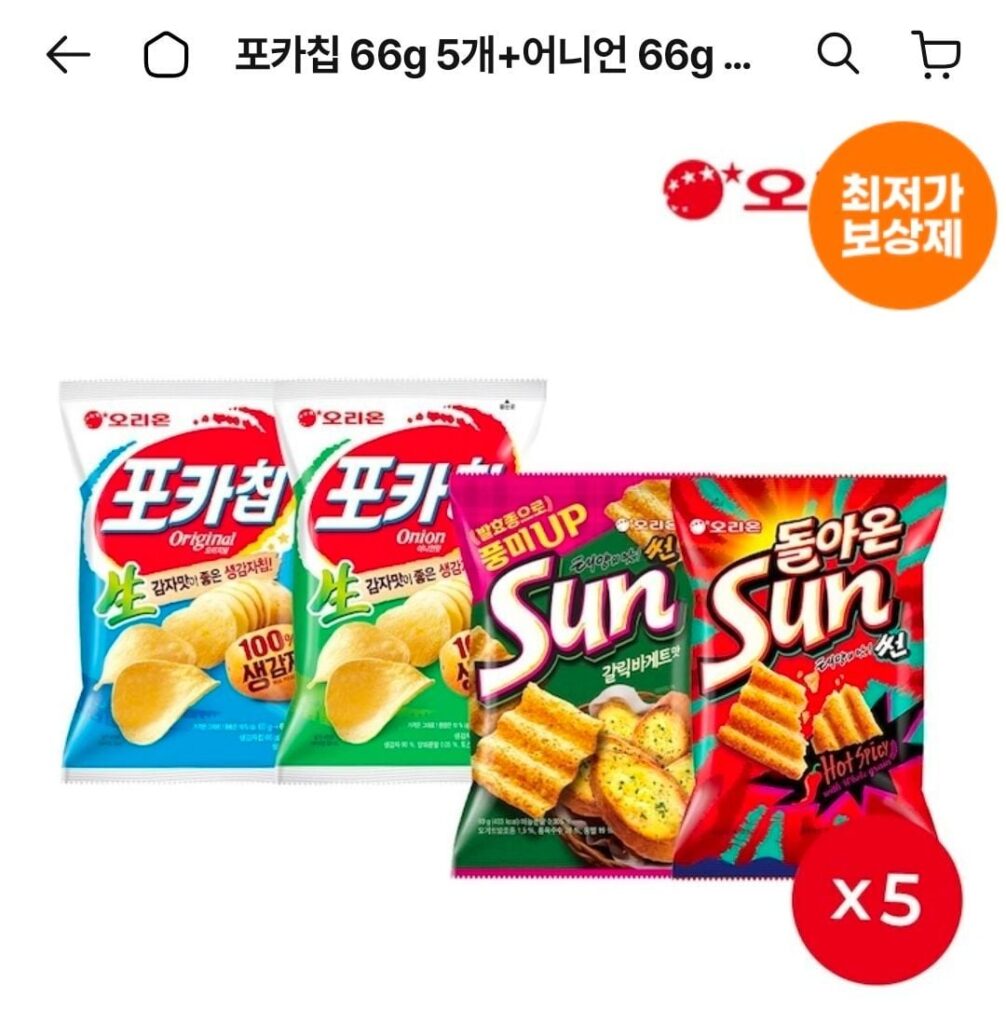The height and width of the screenshot is (1024, 1006).
Task: Open the home screen with house icon
Action: [x=168, y=57]
